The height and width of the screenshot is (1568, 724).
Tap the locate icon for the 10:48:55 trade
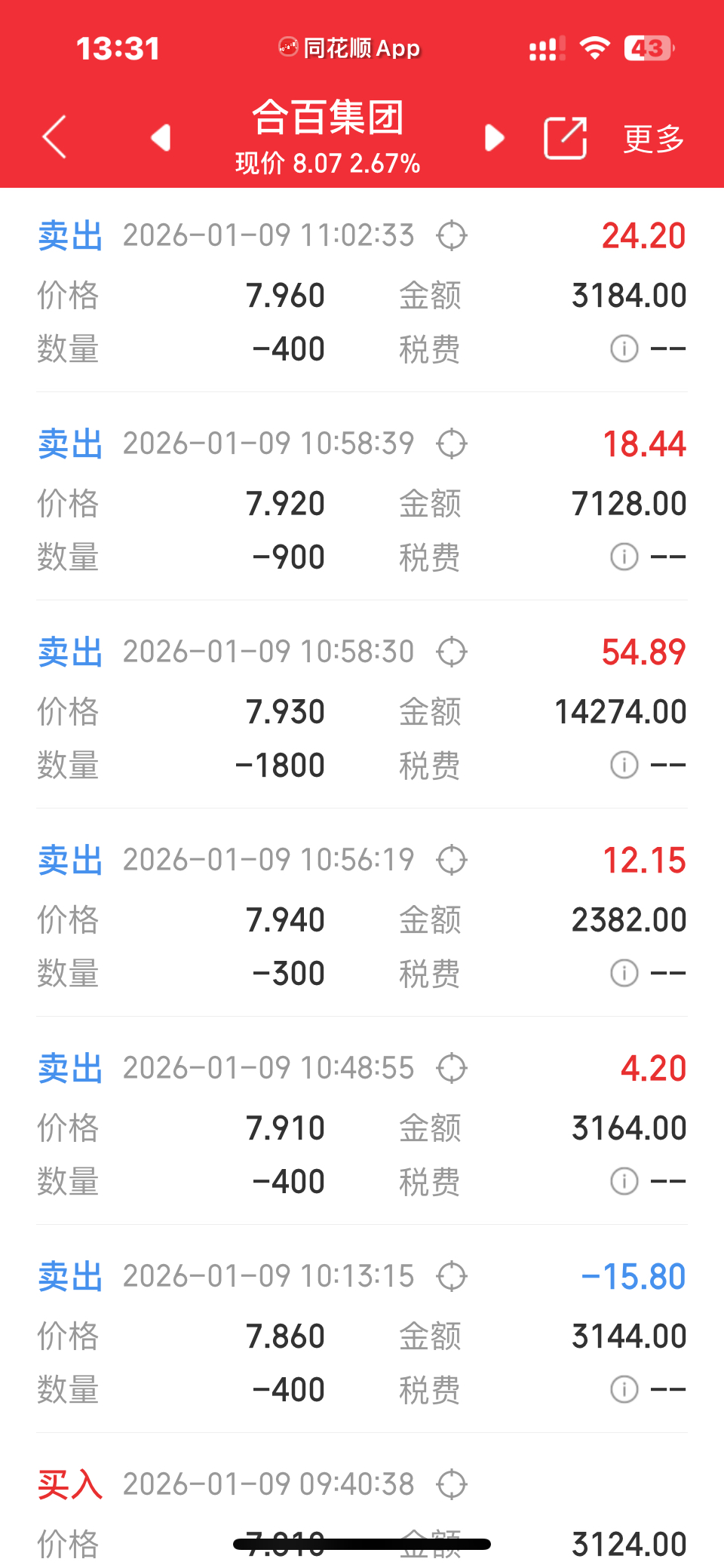tap(452, 1068)
